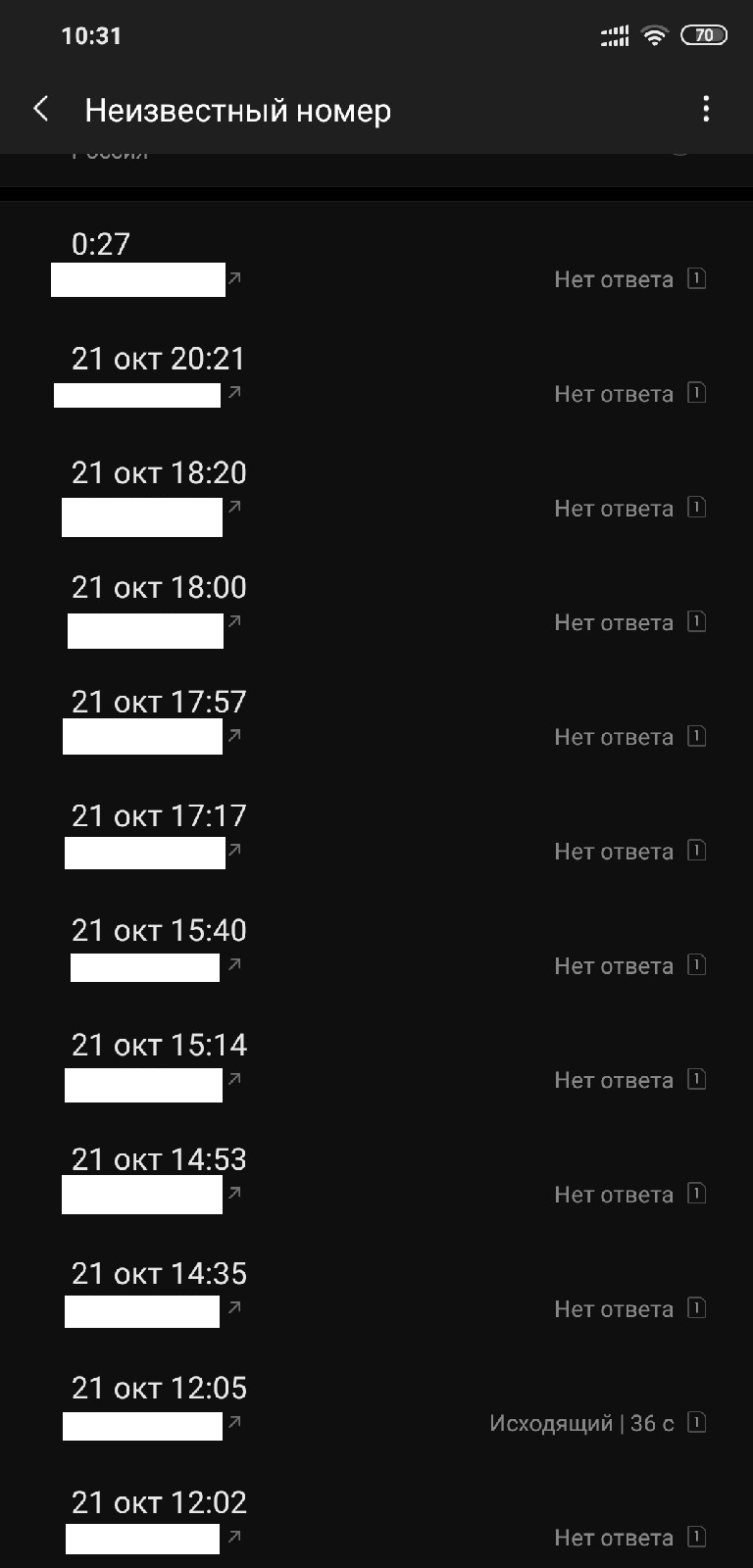
Task: Select the call entry at 0:27
Action: coord(376,262)
